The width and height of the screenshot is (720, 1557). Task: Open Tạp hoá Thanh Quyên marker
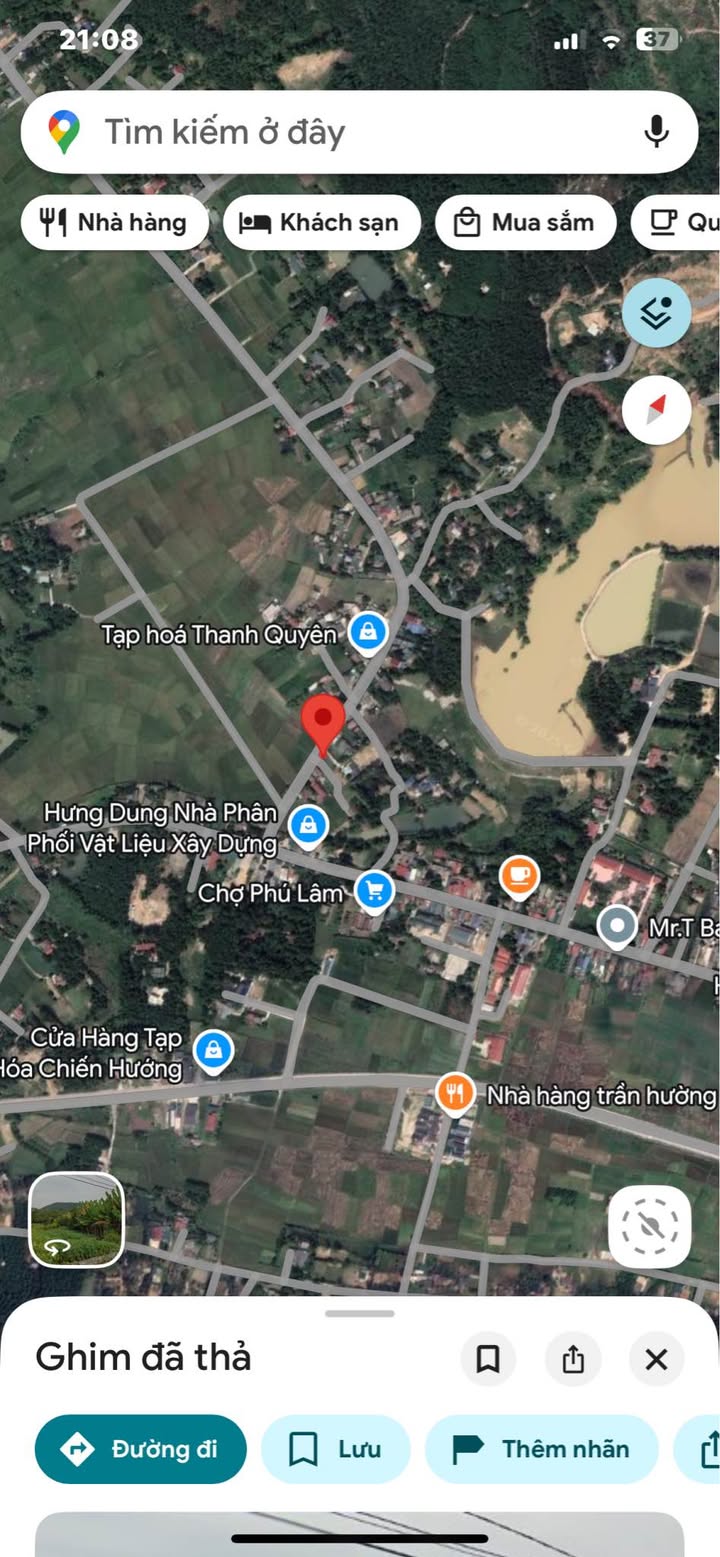tap(368, 633)
